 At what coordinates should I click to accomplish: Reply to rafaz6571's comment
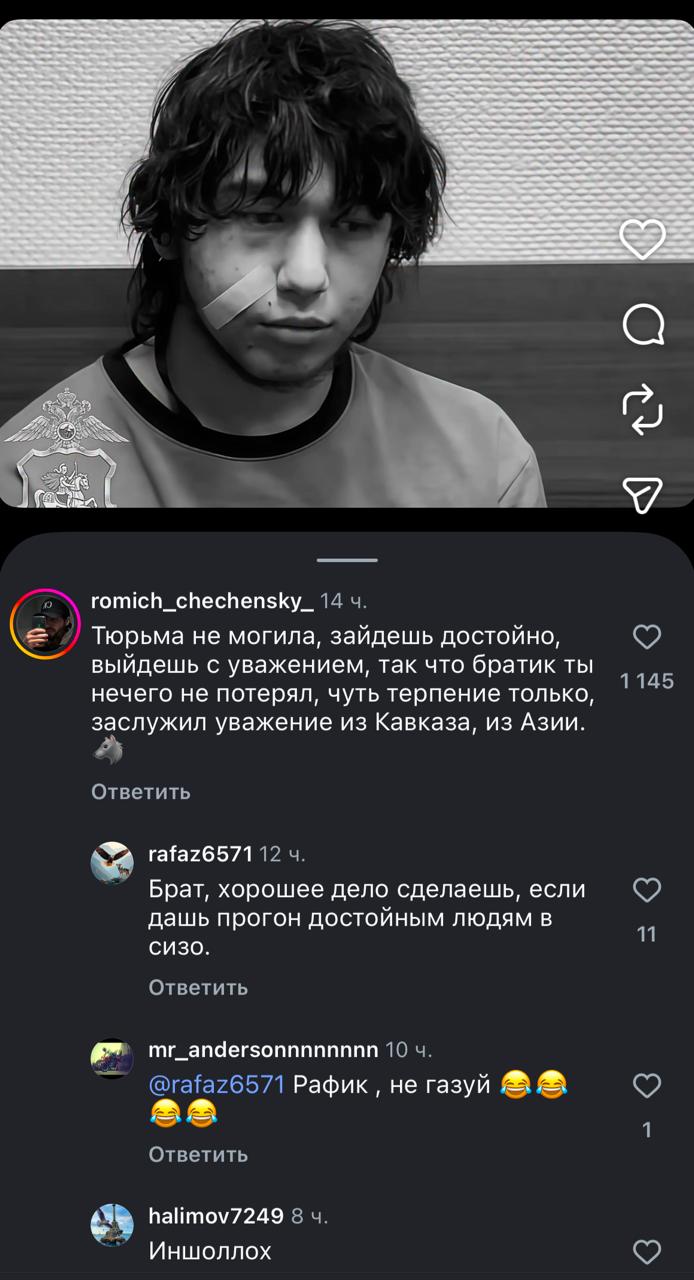(x=198, y=987)
